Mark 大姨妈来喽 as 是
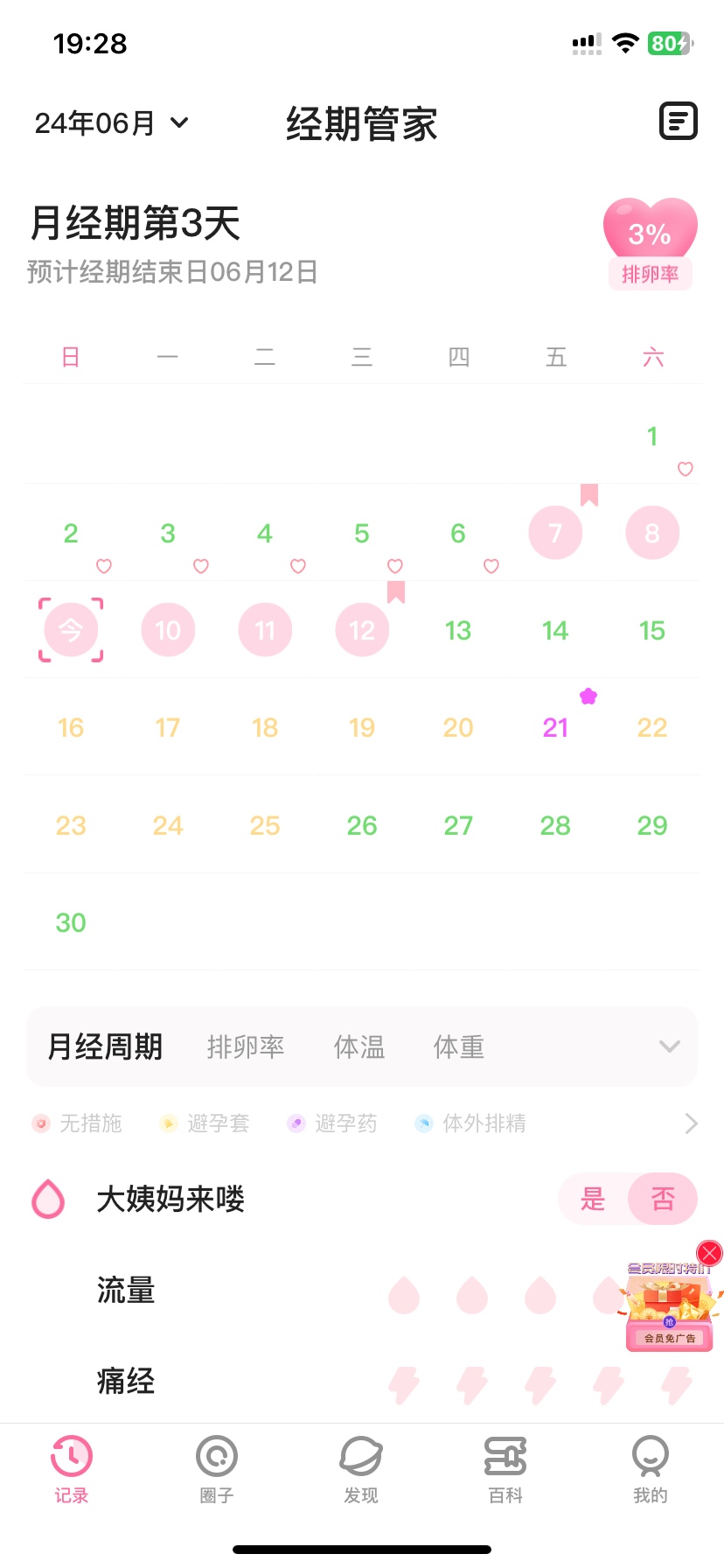 [x=594, y=1199]
